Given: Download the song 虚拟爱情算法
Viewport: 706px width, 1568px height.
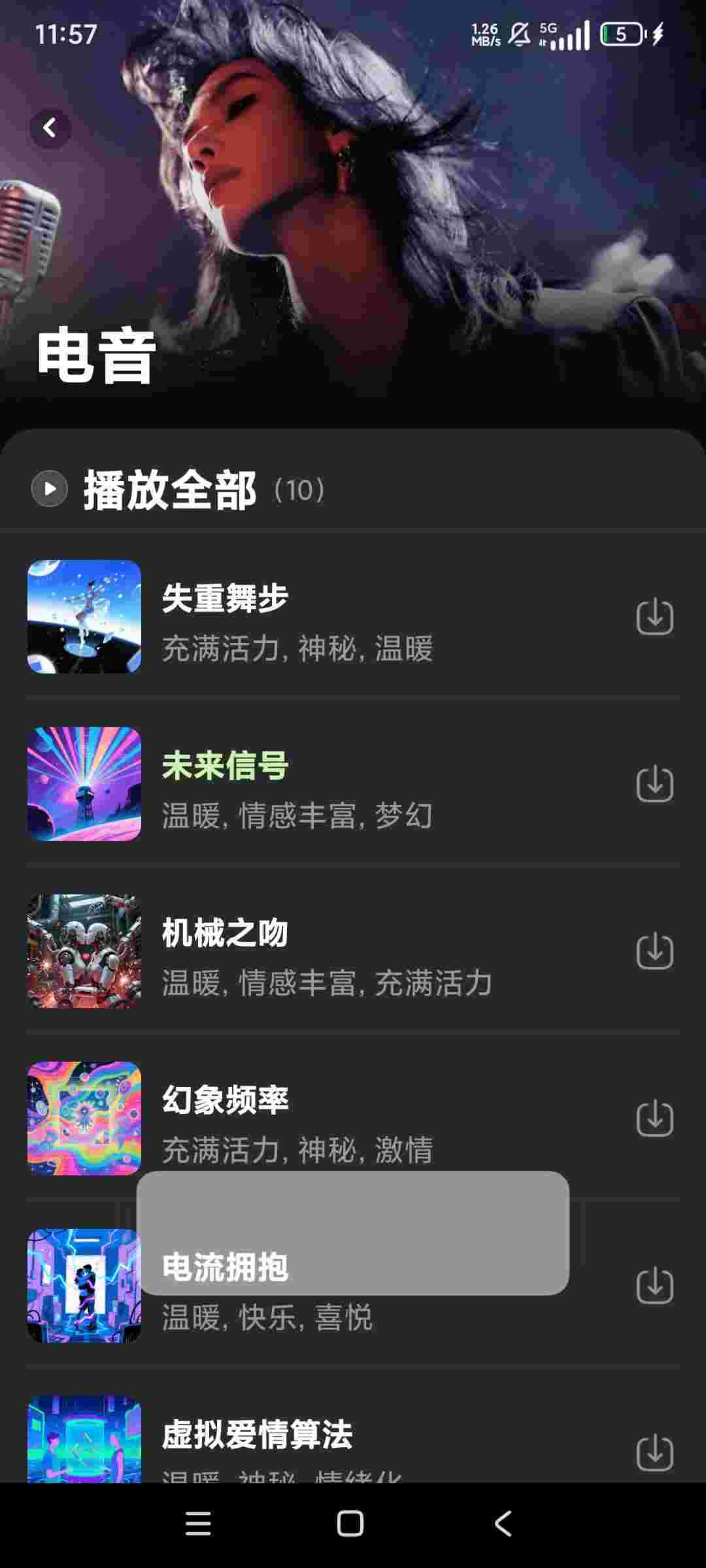Looking at the screenshot, I should (x=654, y=1453).
